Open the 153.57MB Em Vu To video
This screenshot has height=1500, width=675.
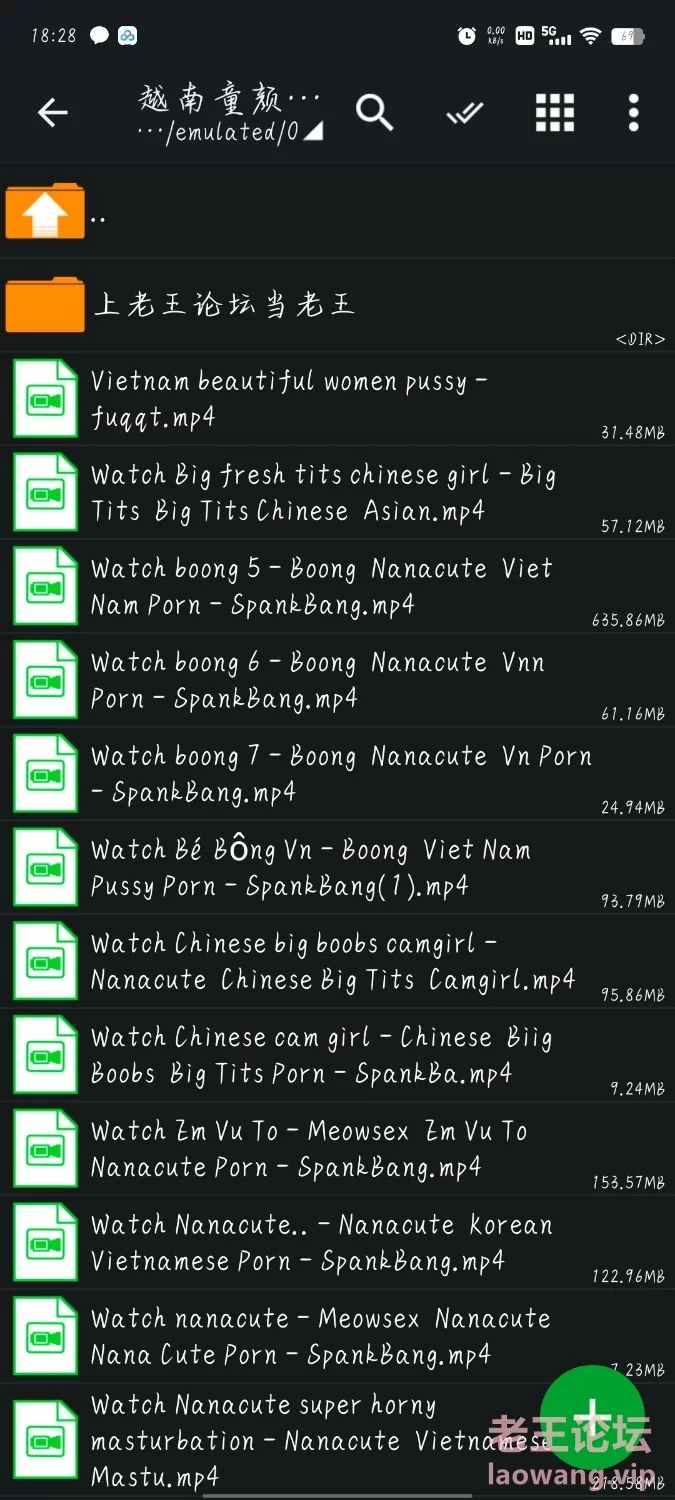(x=337, y=1149)
